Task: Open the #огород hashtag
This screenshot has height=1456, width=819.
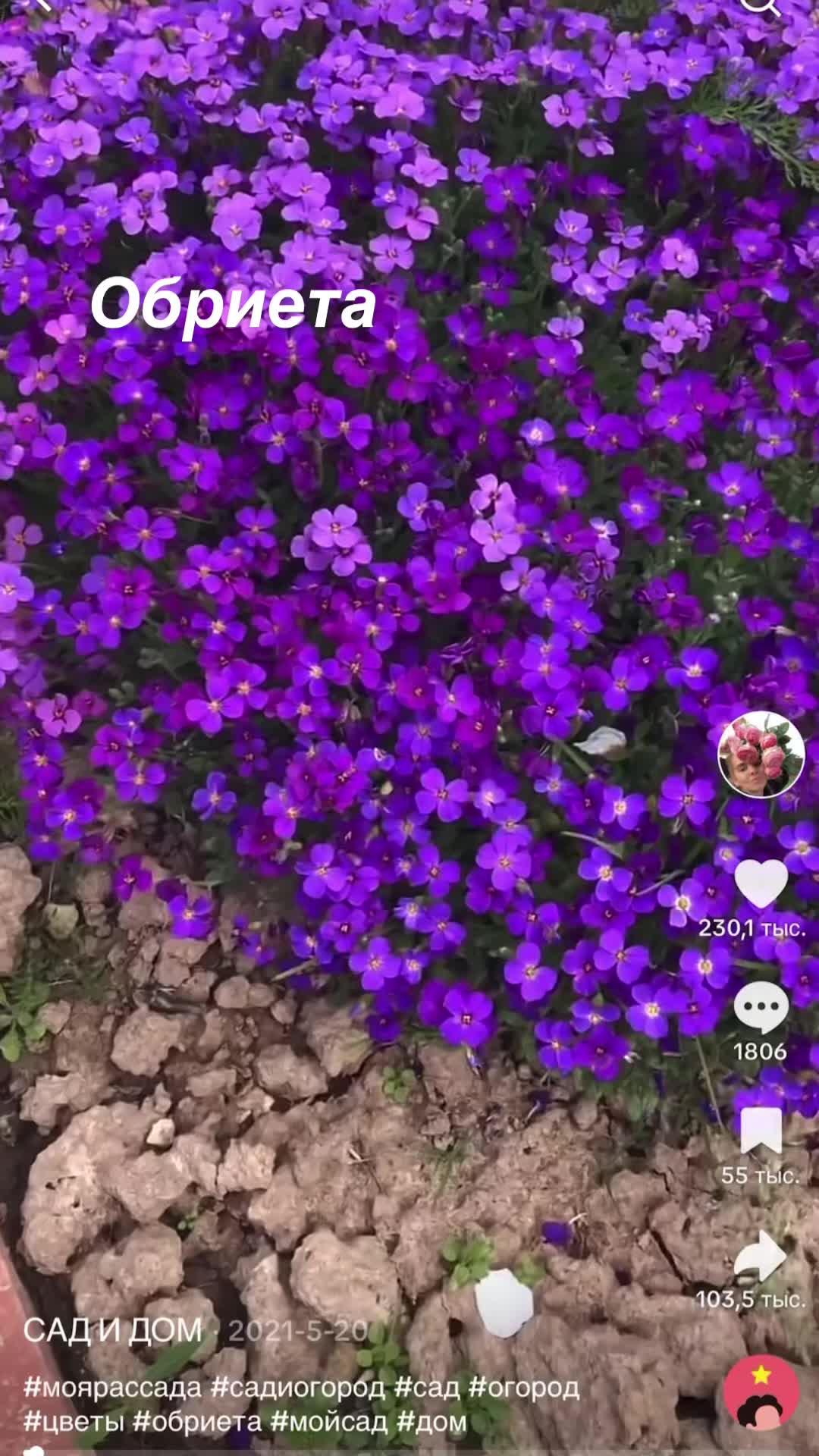Action: click(523, 1388)
